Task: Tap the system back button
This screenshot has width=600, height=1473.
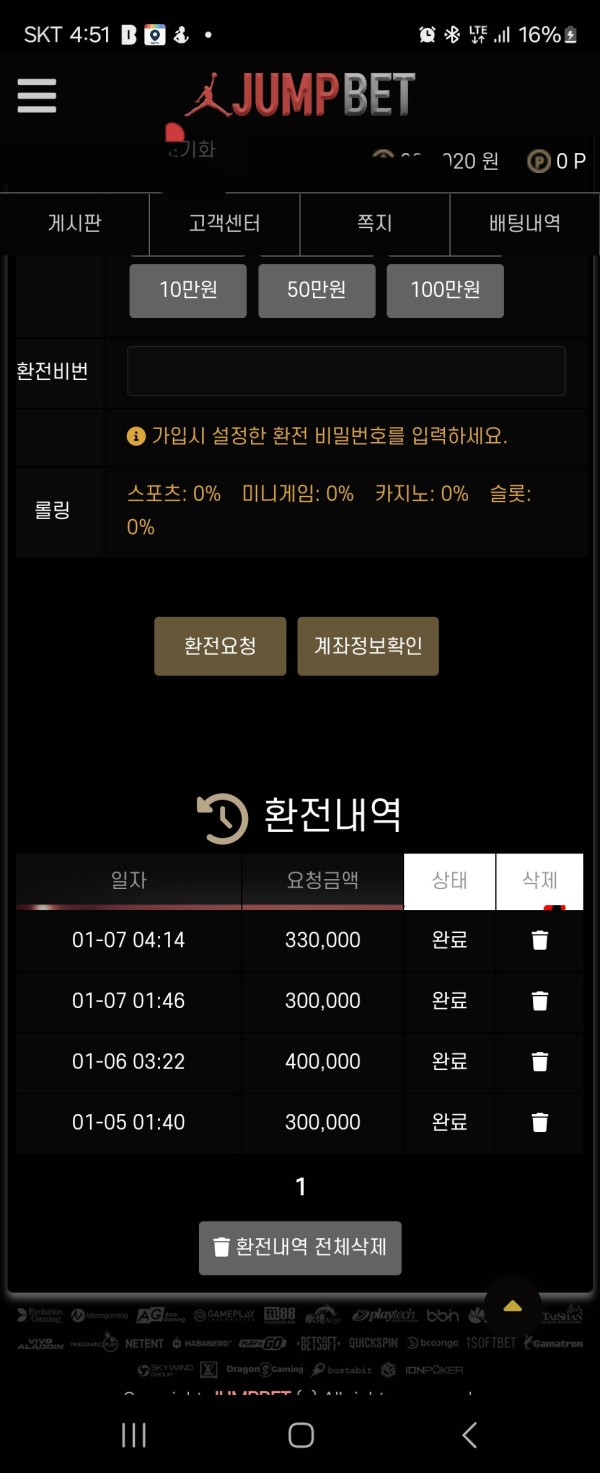Action: [469, 1435]
